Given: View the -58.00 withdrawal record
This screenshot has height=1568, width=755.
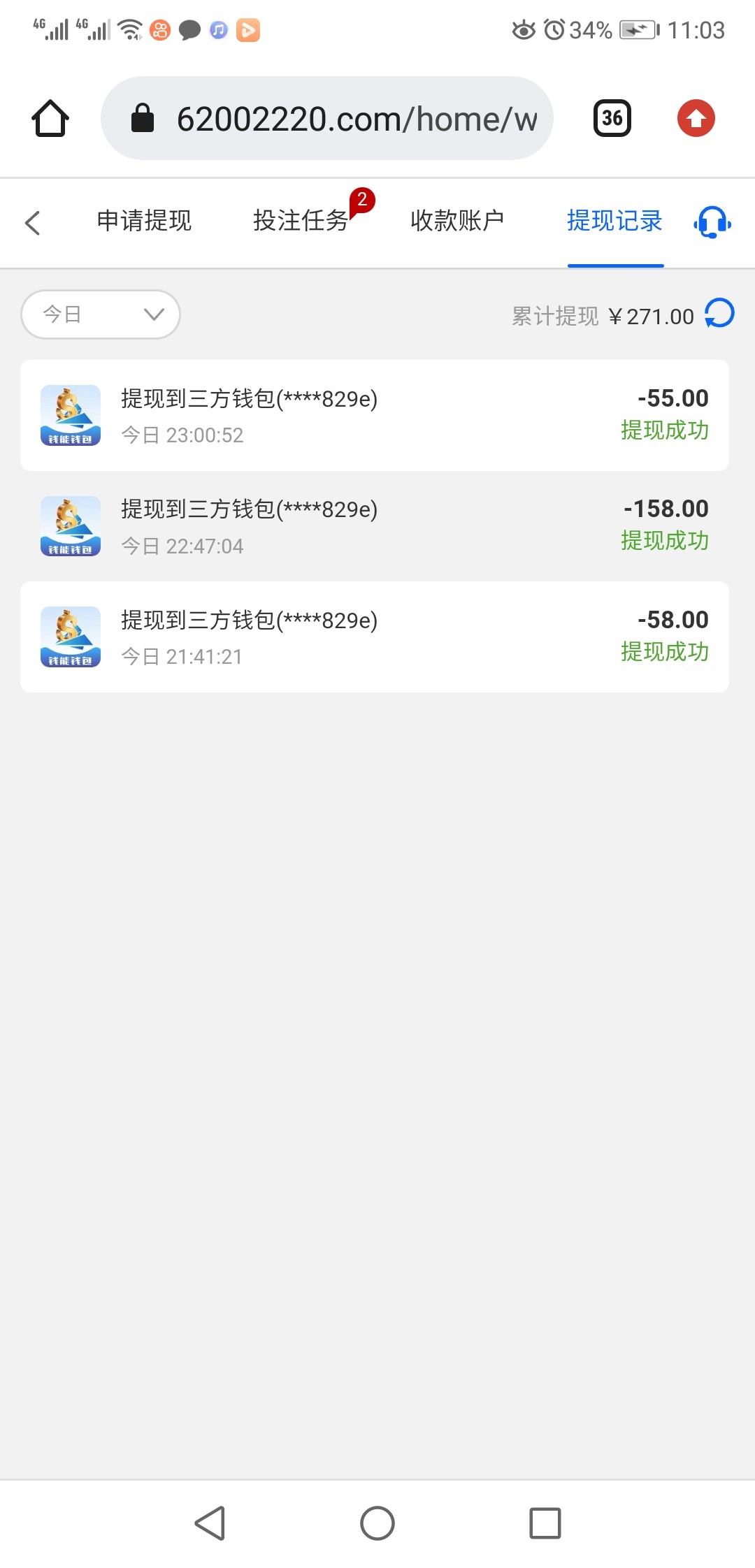Looking at the screenshot, I should pos(375,637).
